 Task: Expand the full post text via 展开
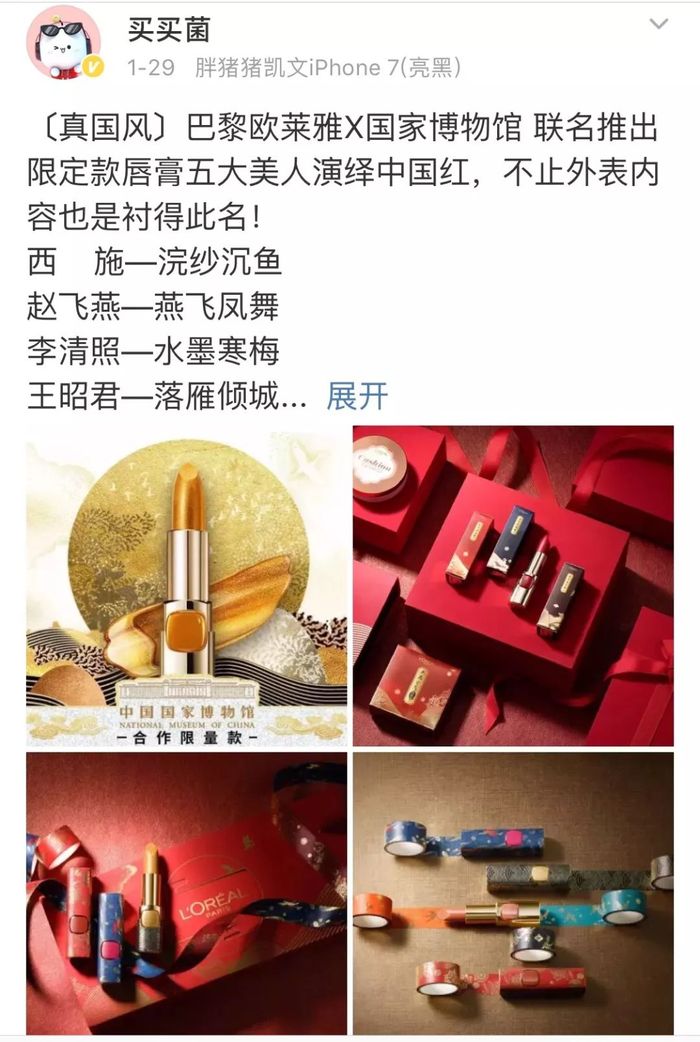357,396
